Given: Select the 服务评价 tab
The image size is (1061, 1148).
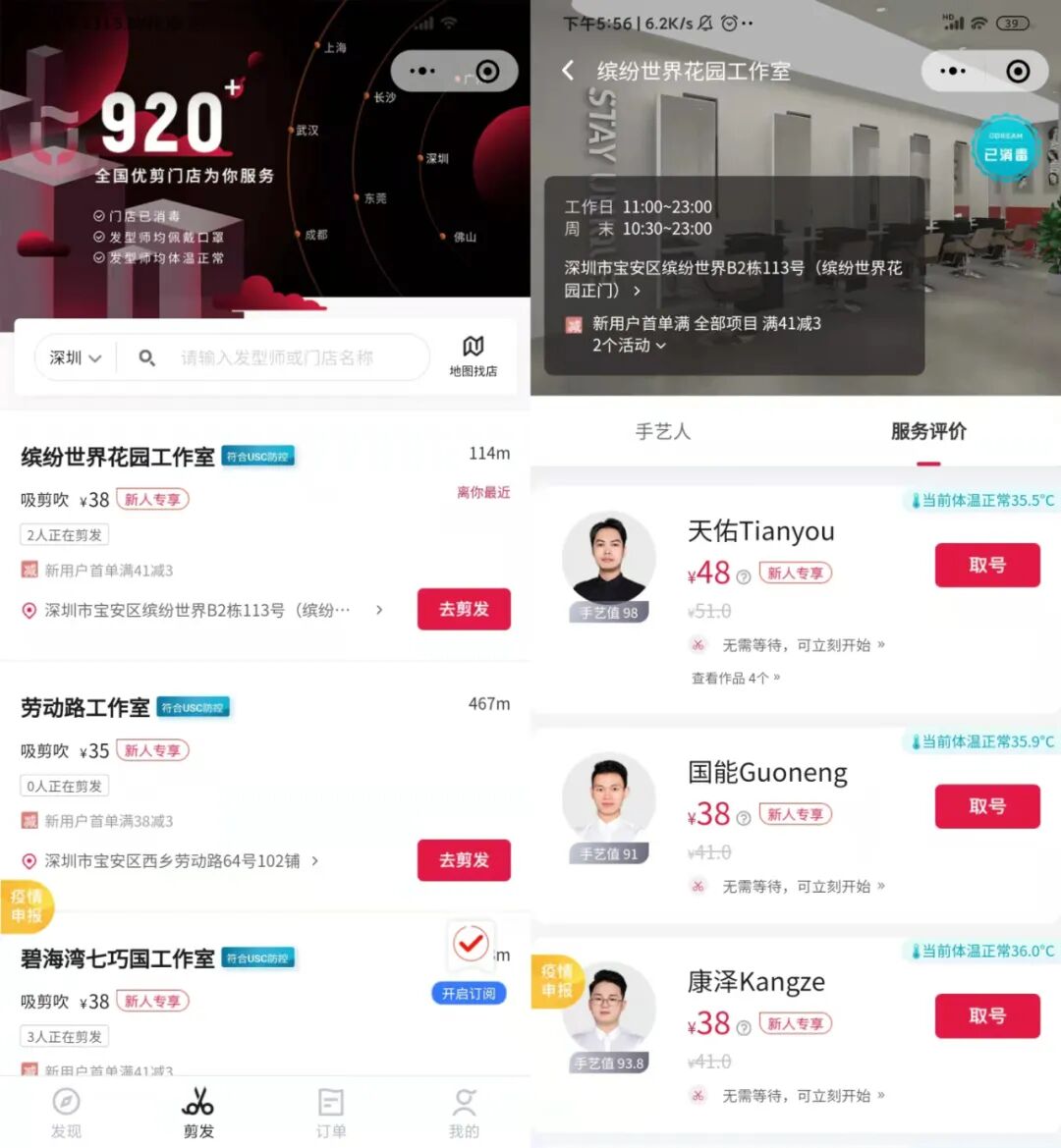Looking at the screenshot, I should (928, 431).
